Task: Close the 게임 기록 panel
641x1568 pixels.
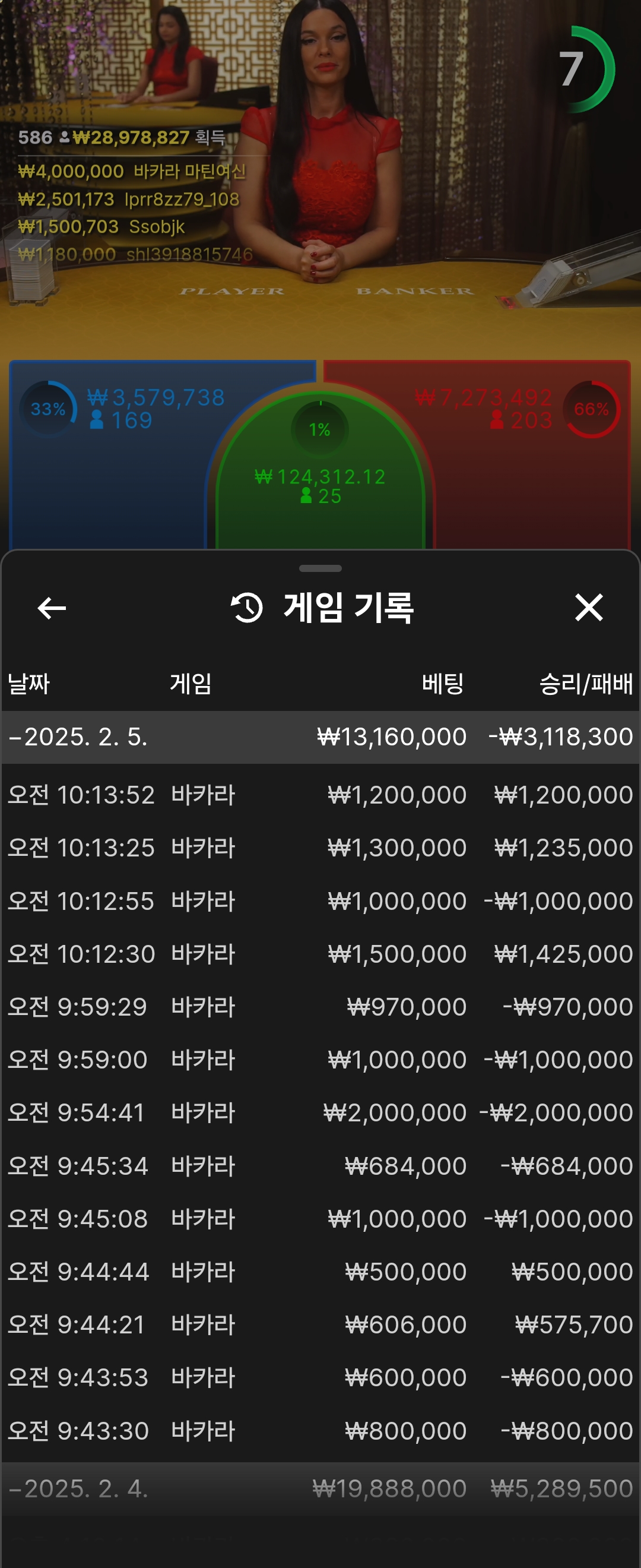Action: (588, 608)
